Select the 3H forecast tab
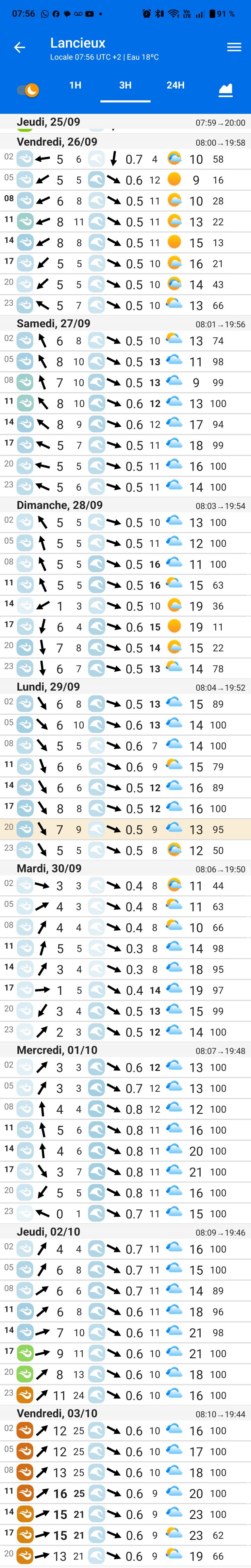 point(125,86)
